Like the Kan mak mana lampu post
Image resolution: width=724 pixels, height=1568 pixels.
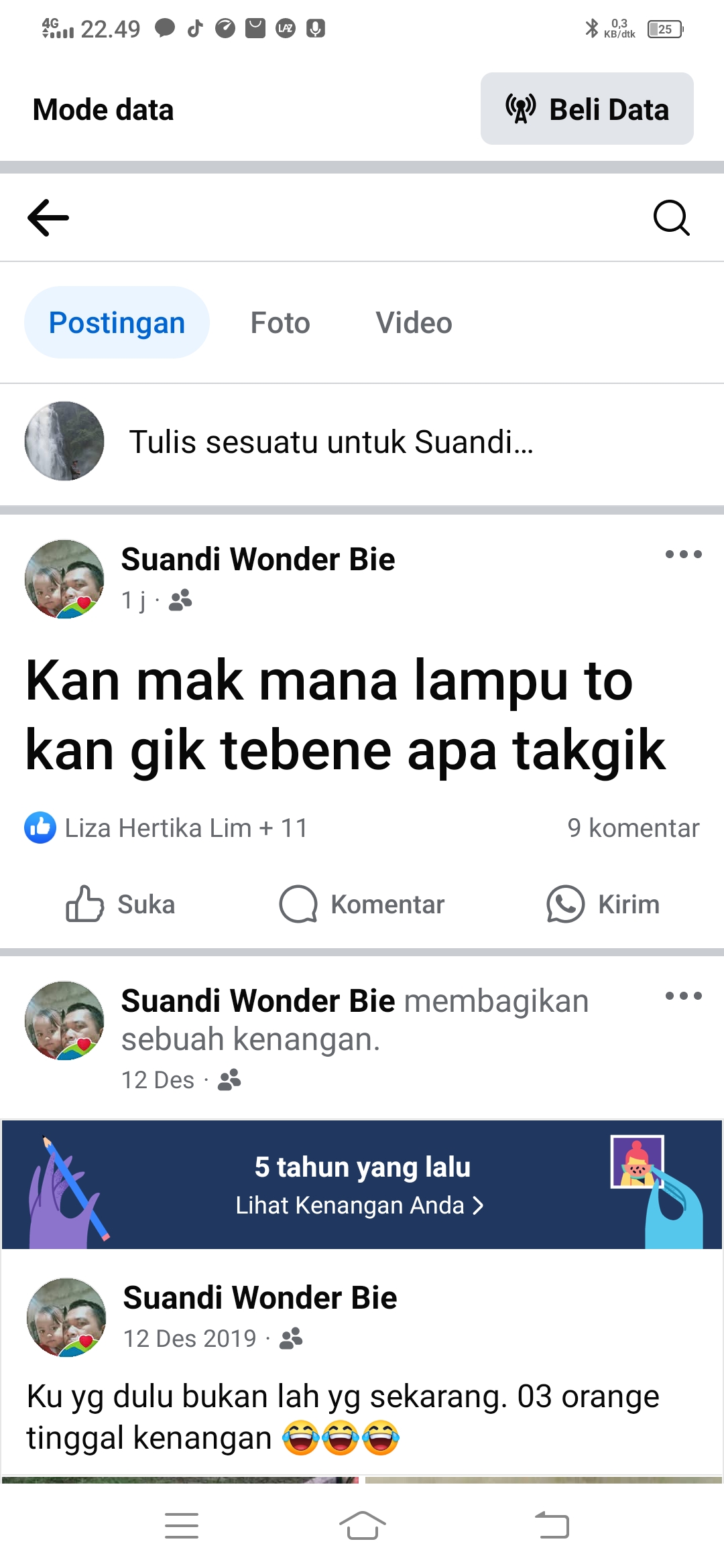pyautogui.click(x=121, y=905)
